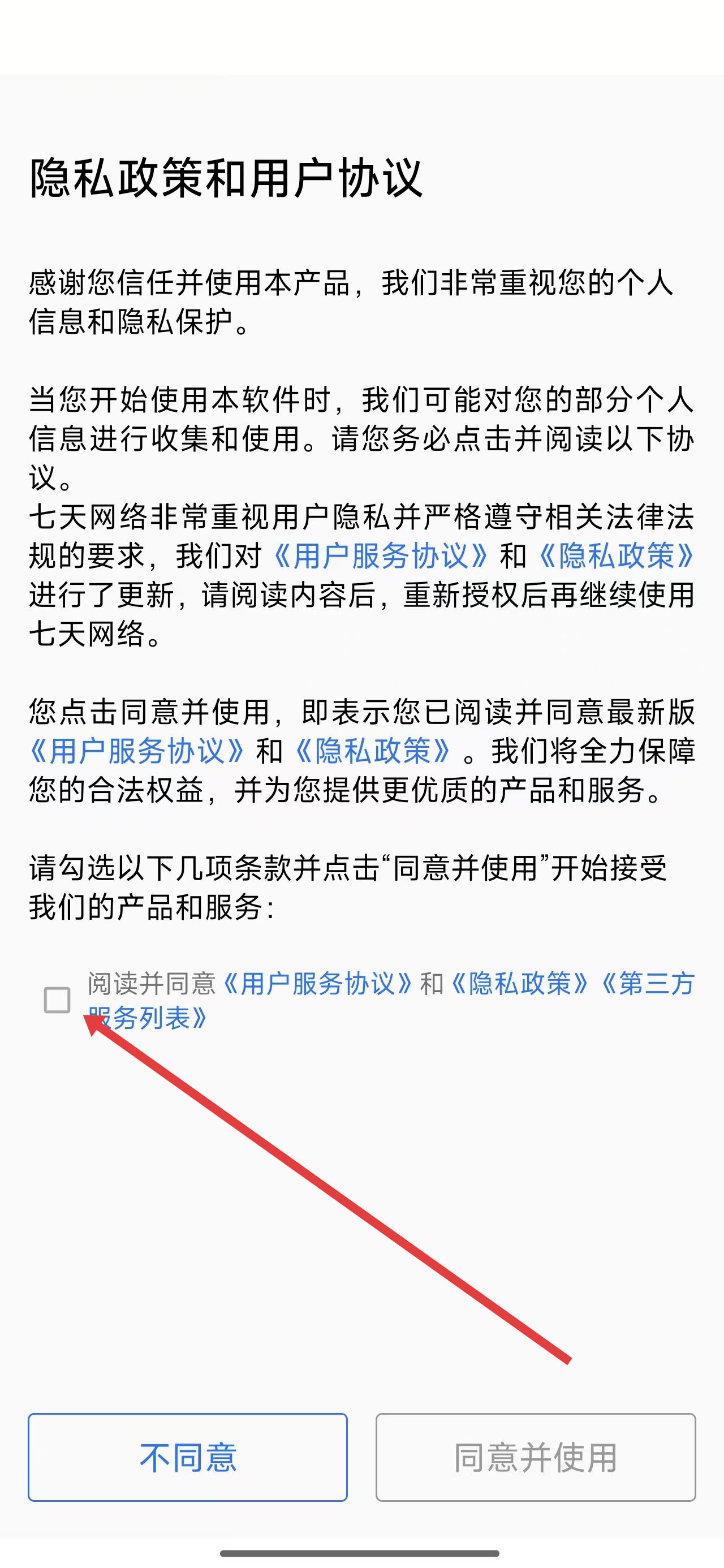Tap the 同意并使用 button
Viewport: 724px width, 1568px height.
[535, 1457]
